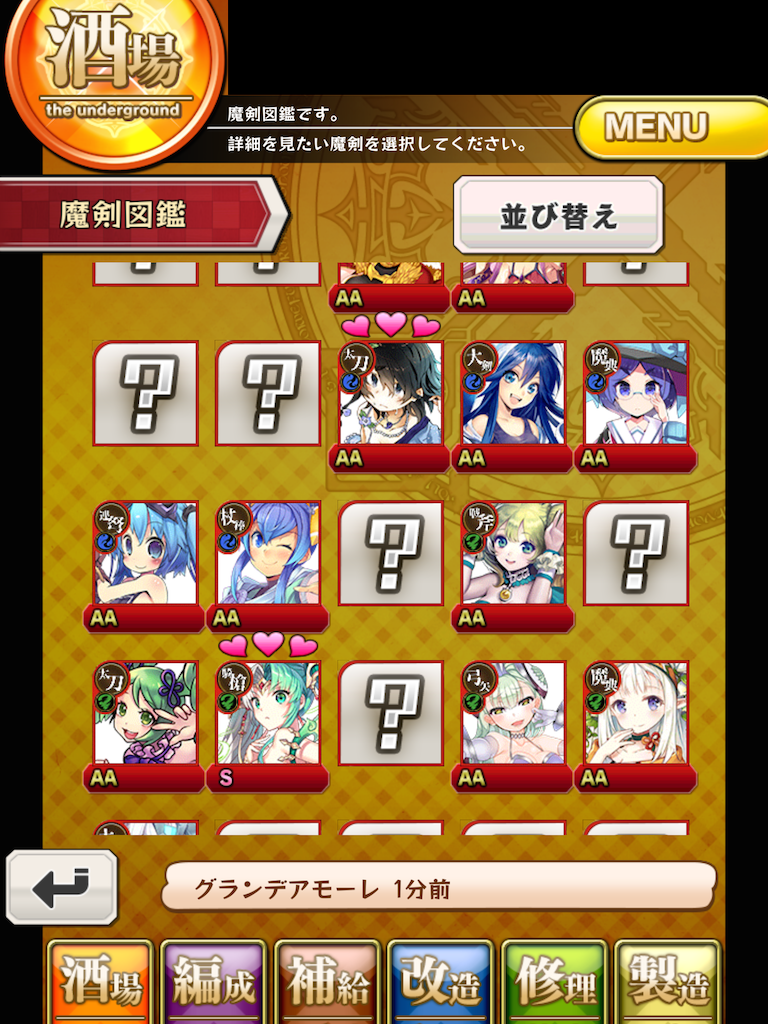This screenshot has width=768, height=1024.
Task: View the black-haired 太刀 character with hearts
Action: (390, 394)
